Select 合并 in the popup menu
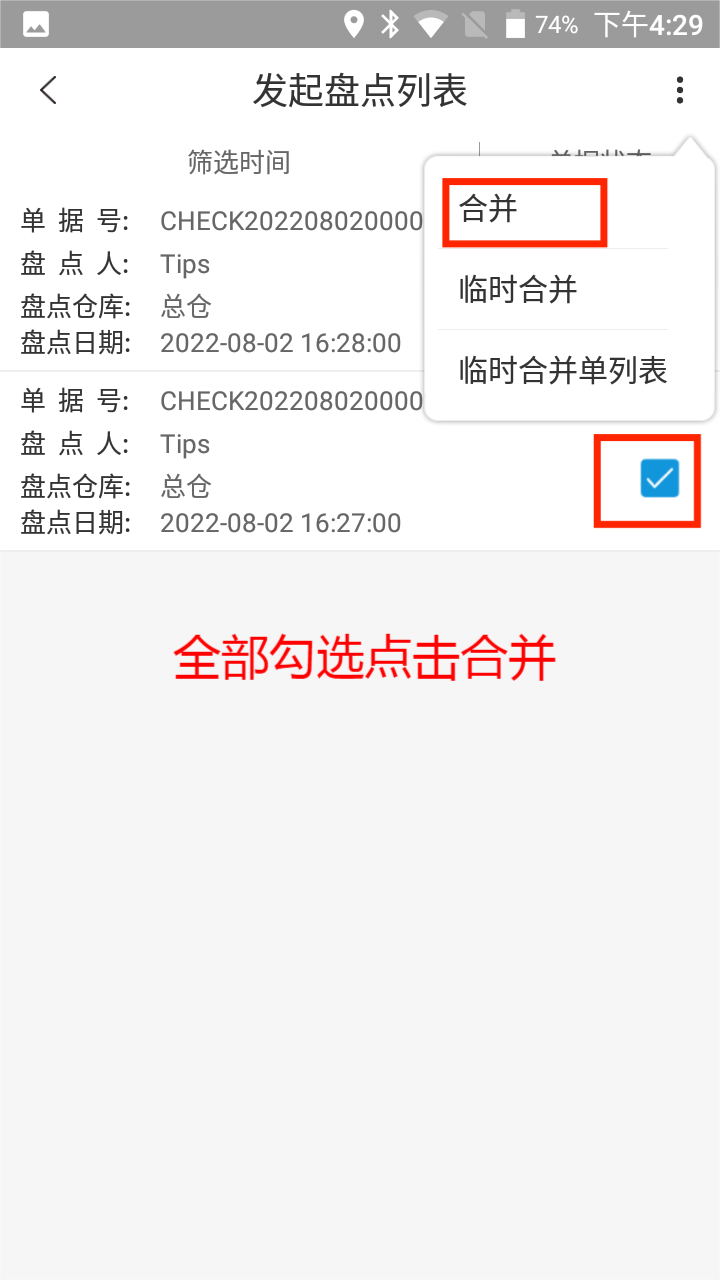720x1280 pixels. (489, 209)
